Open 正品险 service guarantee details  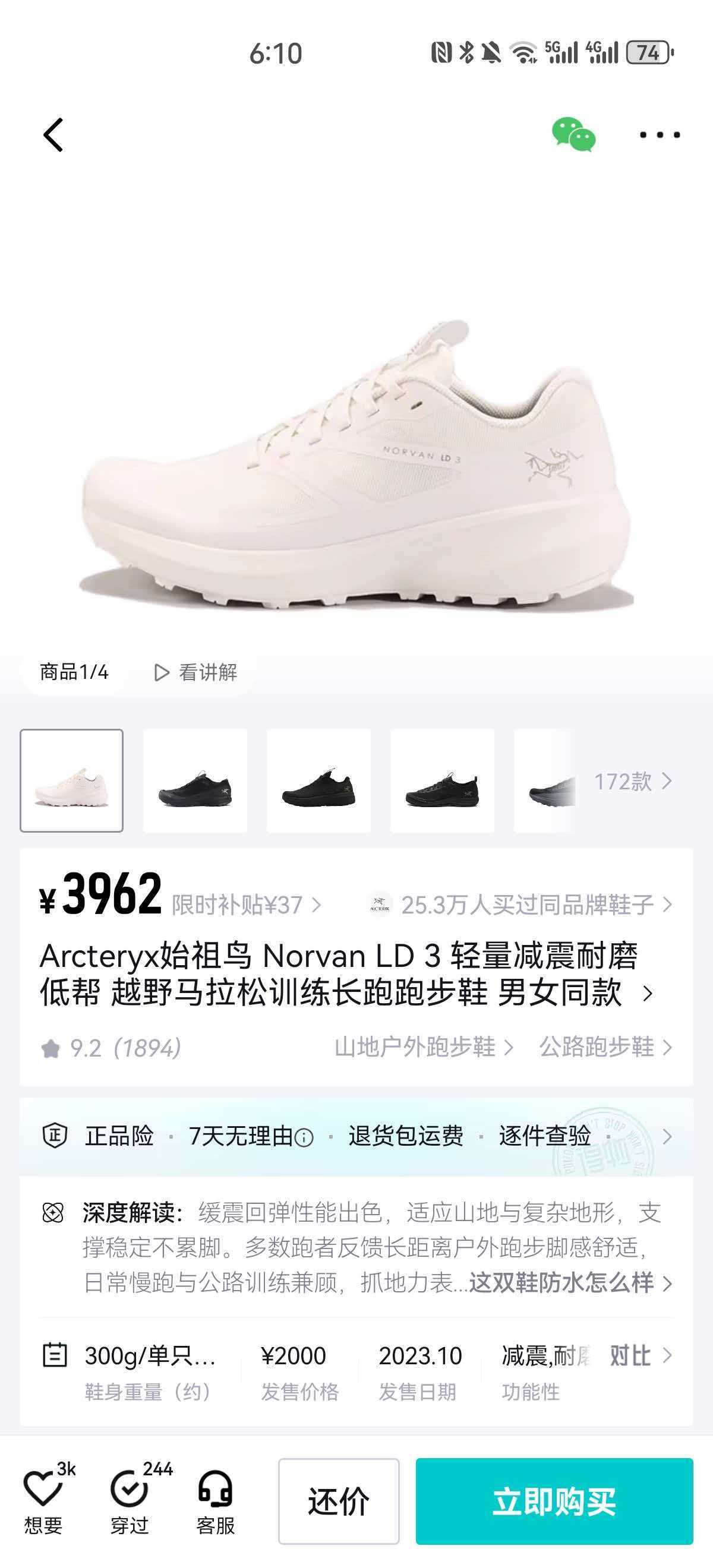click(x=119, y=1136)
